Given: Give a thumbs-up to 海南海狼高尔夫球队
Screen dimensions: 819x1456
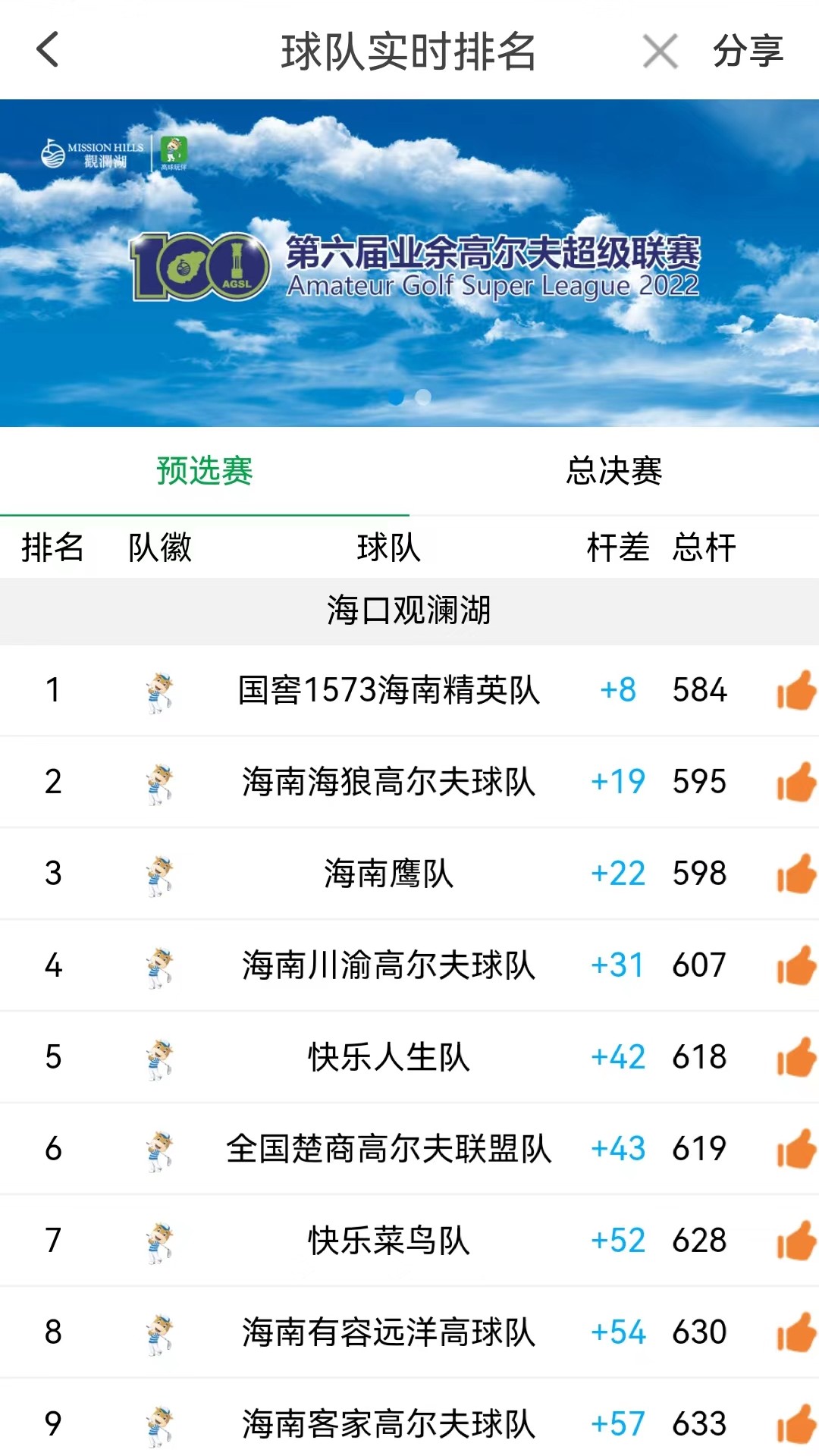Looking at the screenshot, I should coord(795,782).
